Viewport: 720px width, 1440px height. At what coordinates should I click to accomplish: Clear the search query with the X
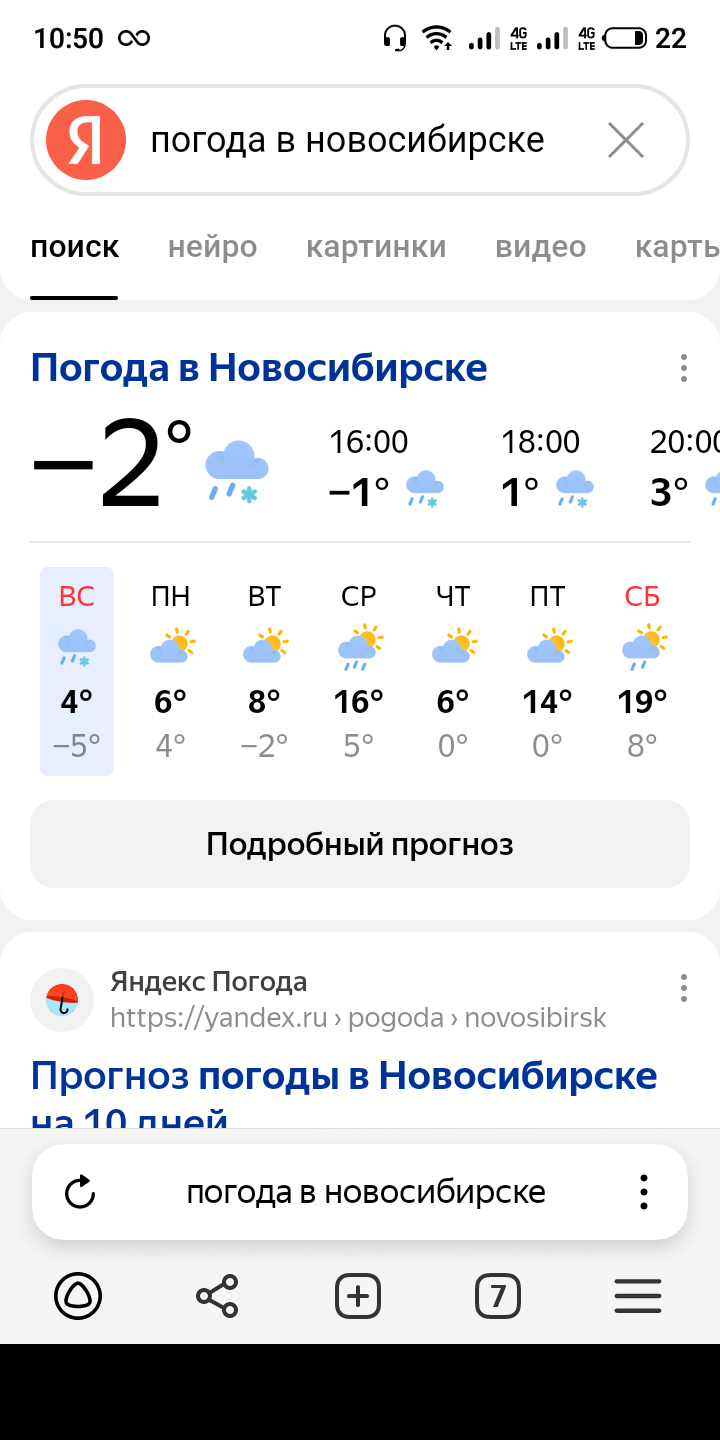626,141
